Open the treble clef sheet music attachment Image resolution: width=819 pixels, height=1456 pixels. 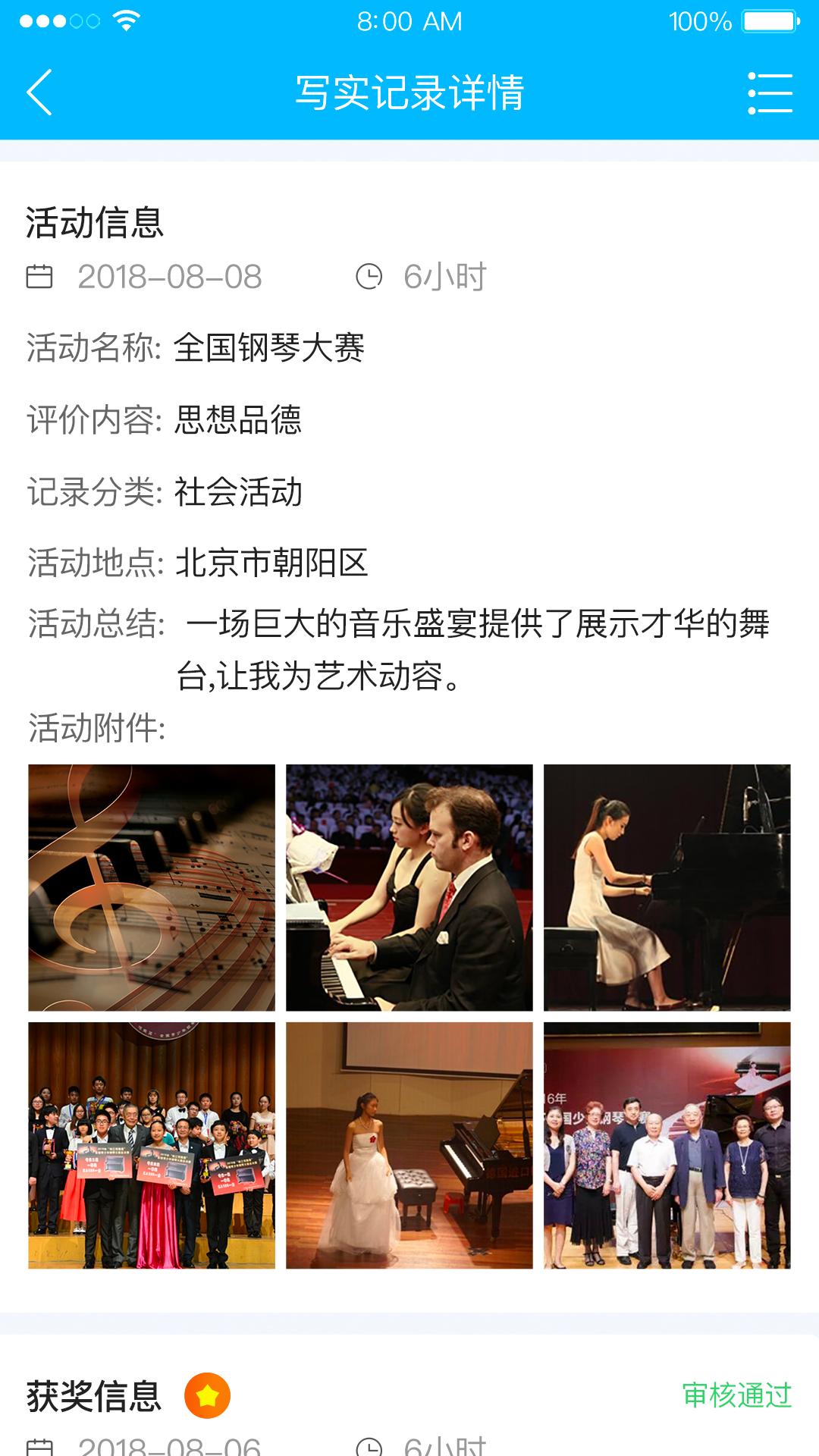152,887
